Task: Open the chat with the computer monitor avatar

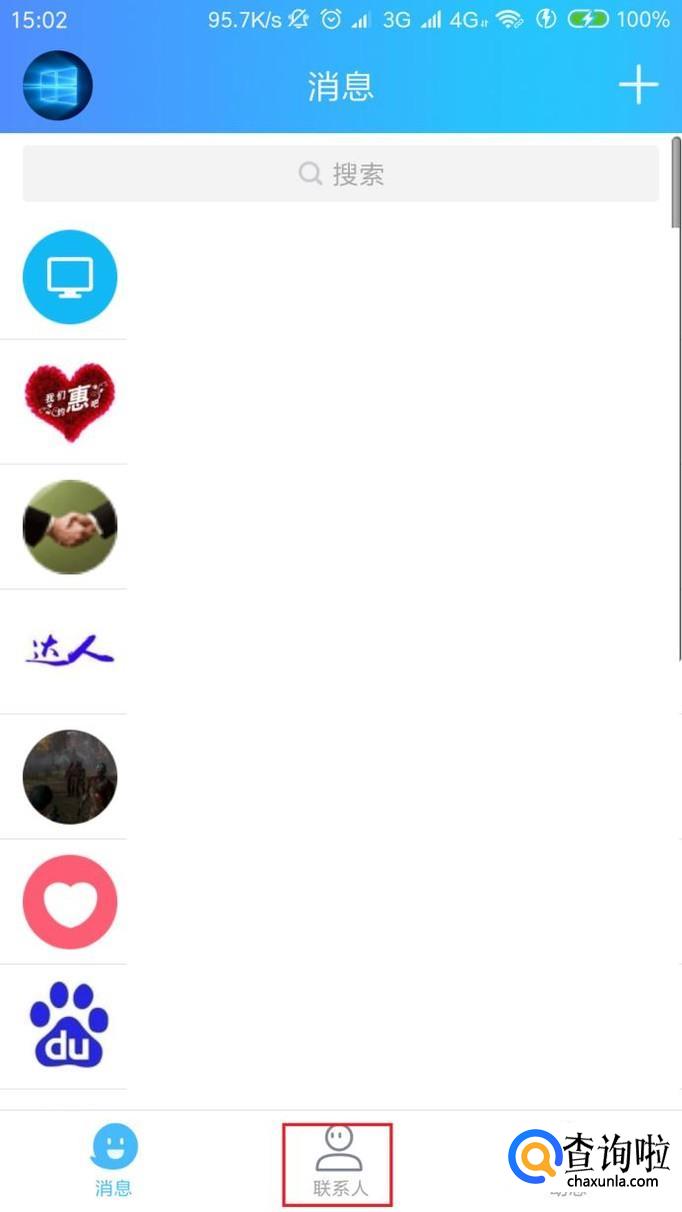Action: (70, 277)
